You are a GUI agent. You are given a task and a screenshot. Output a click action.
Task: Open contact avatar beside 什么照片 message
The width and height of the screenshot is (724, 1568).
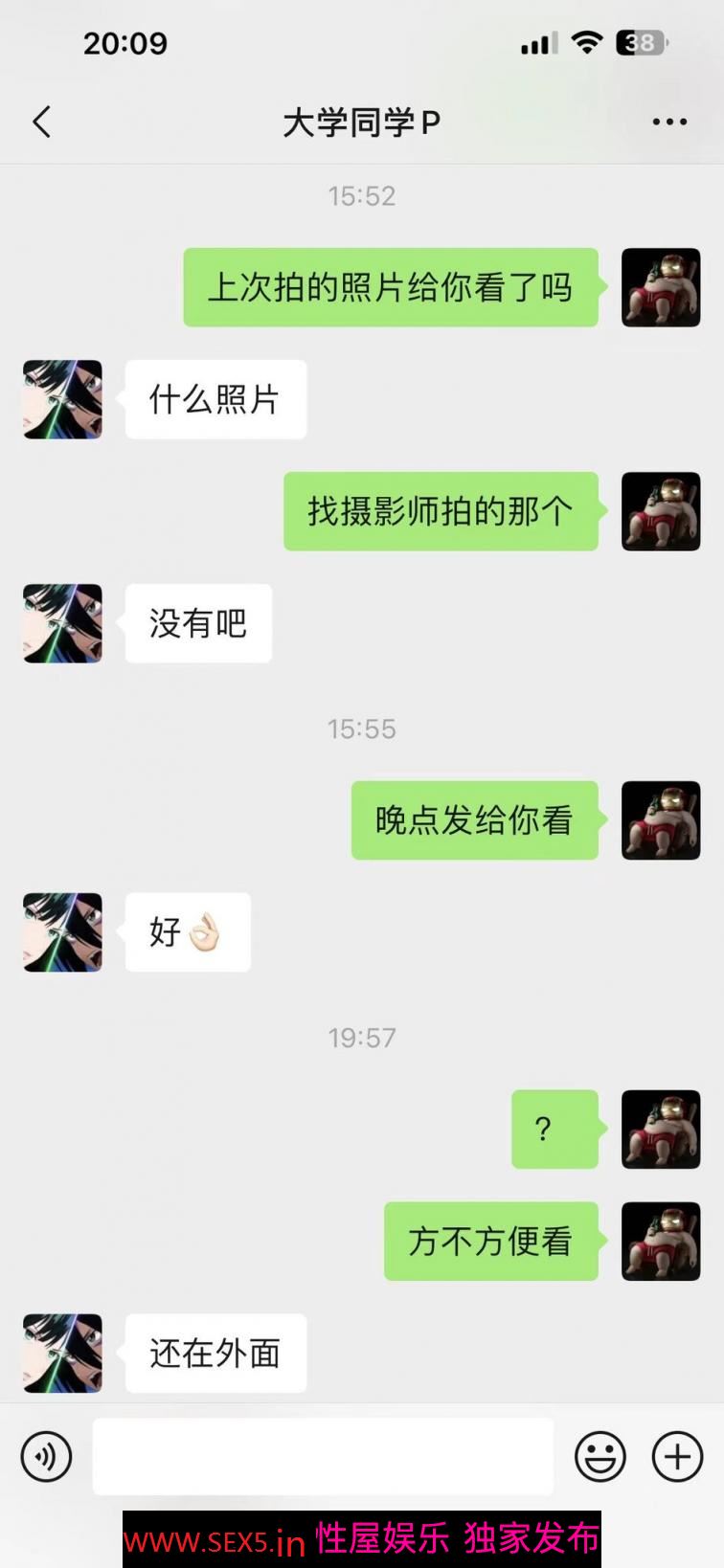(x=62, y=400)
